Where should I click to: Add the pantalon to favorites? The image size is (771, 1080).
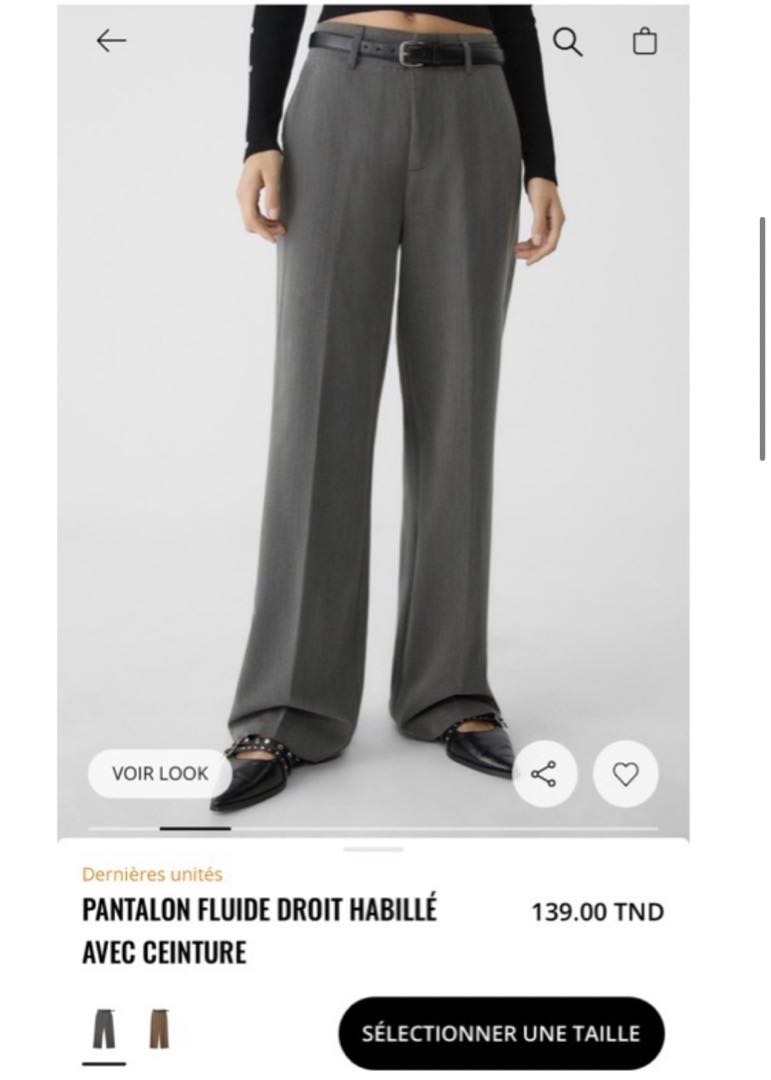point(625,774)
